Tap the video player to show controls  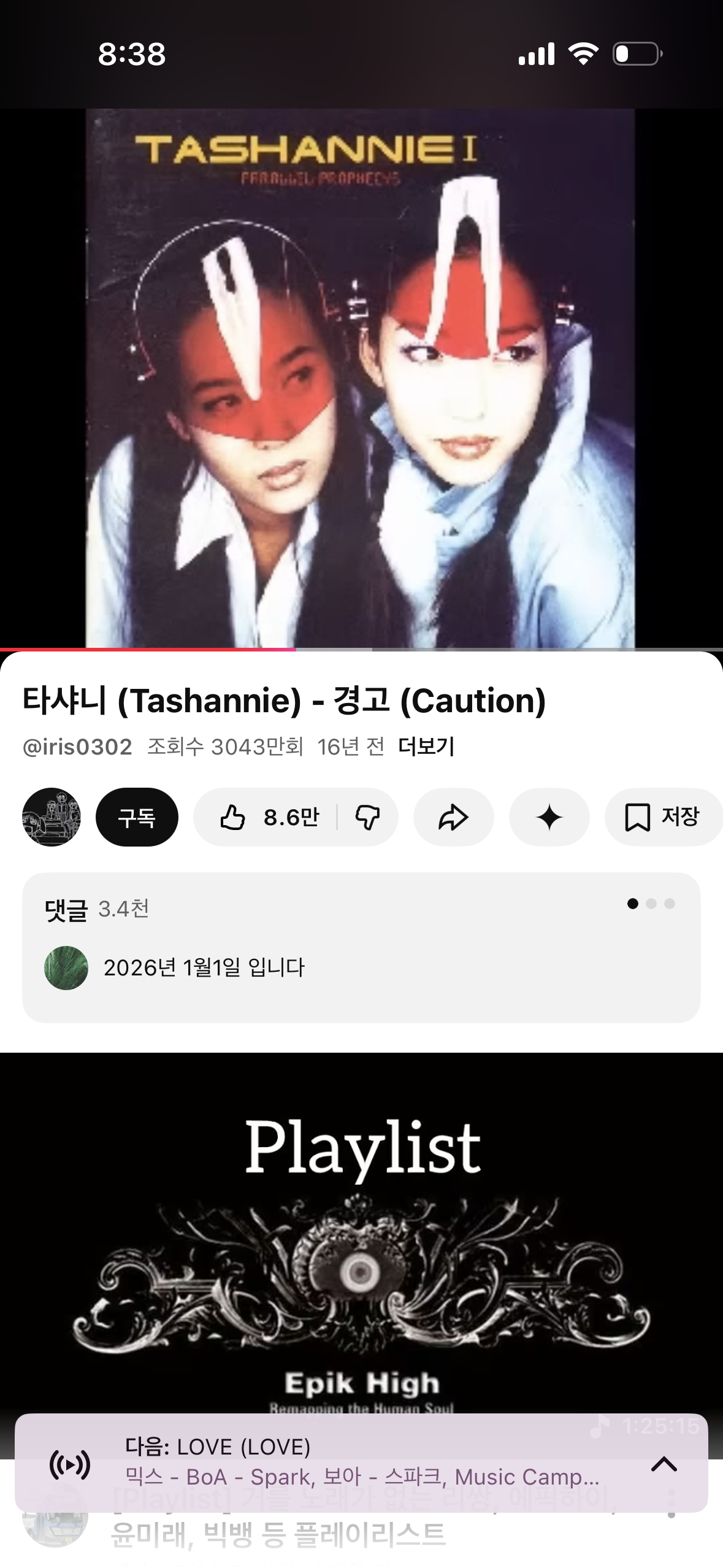[361, 377]
